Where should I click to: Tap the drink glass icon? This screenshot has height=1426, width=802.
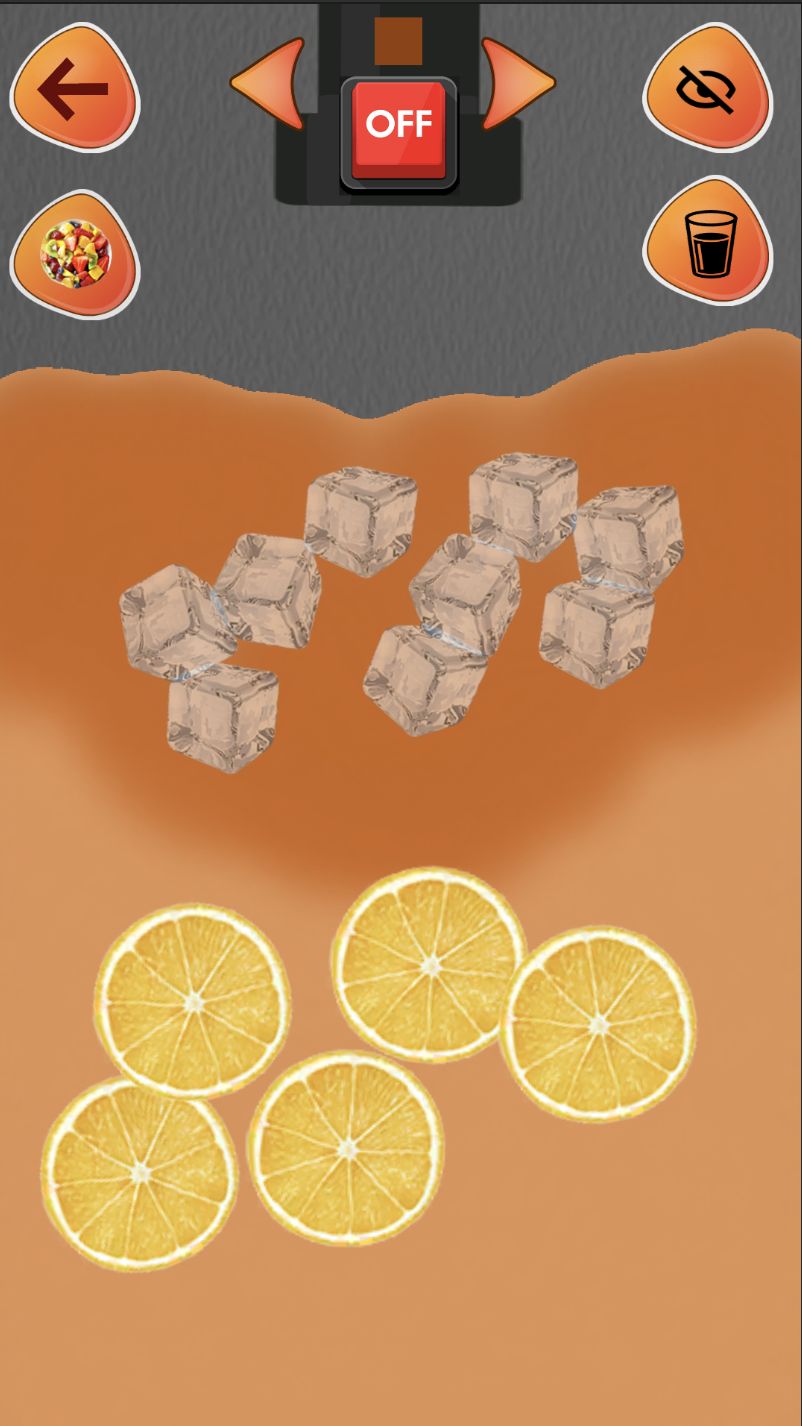point(709,242)
